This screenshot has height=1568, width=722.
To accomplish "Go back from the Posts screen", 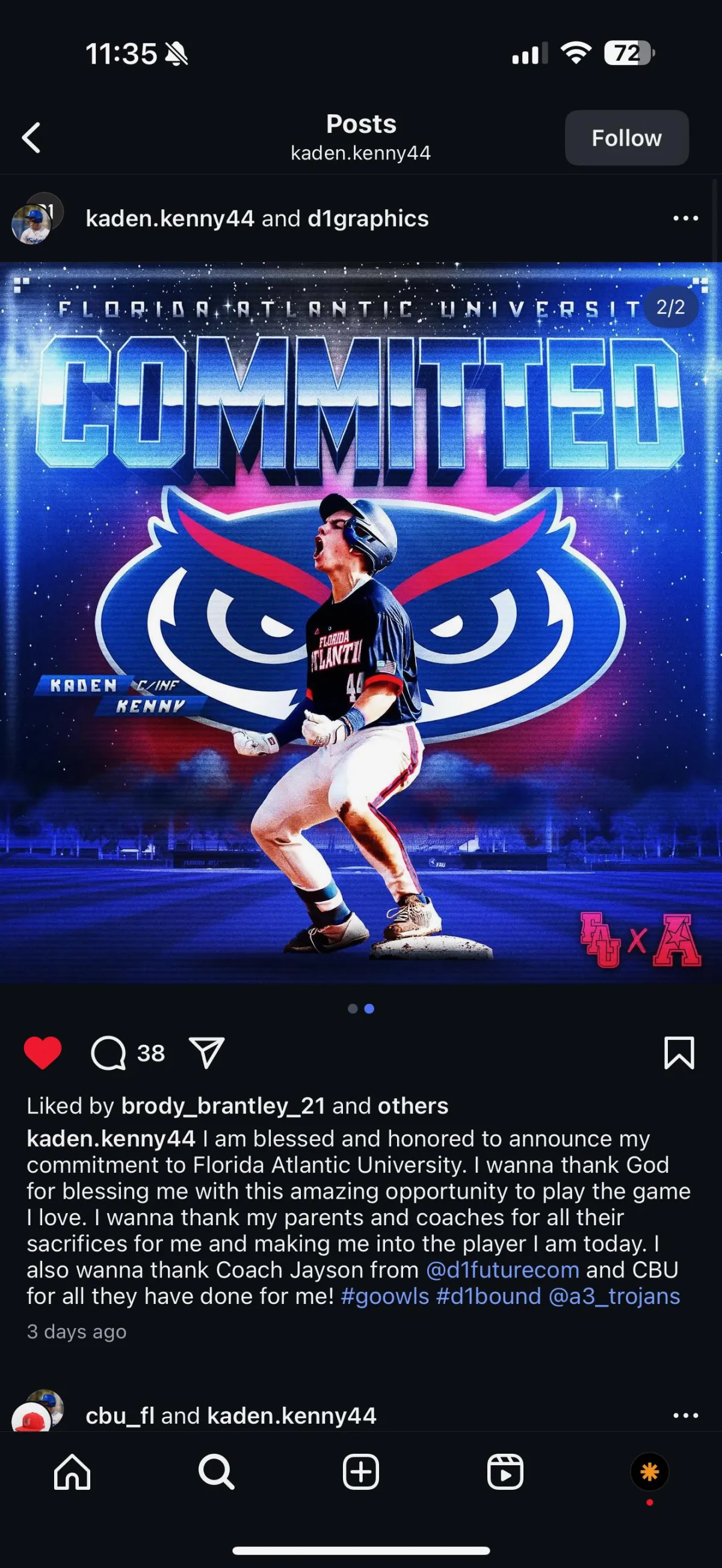I will pos(32,138).
